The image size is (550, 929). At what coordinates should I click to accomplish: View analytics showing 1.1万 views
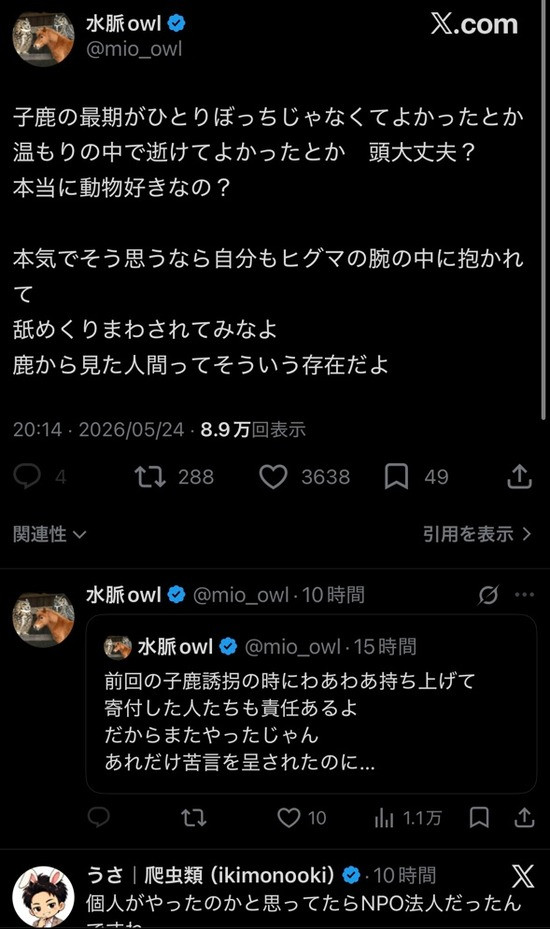pyautogui.click(x=408, y=818)
